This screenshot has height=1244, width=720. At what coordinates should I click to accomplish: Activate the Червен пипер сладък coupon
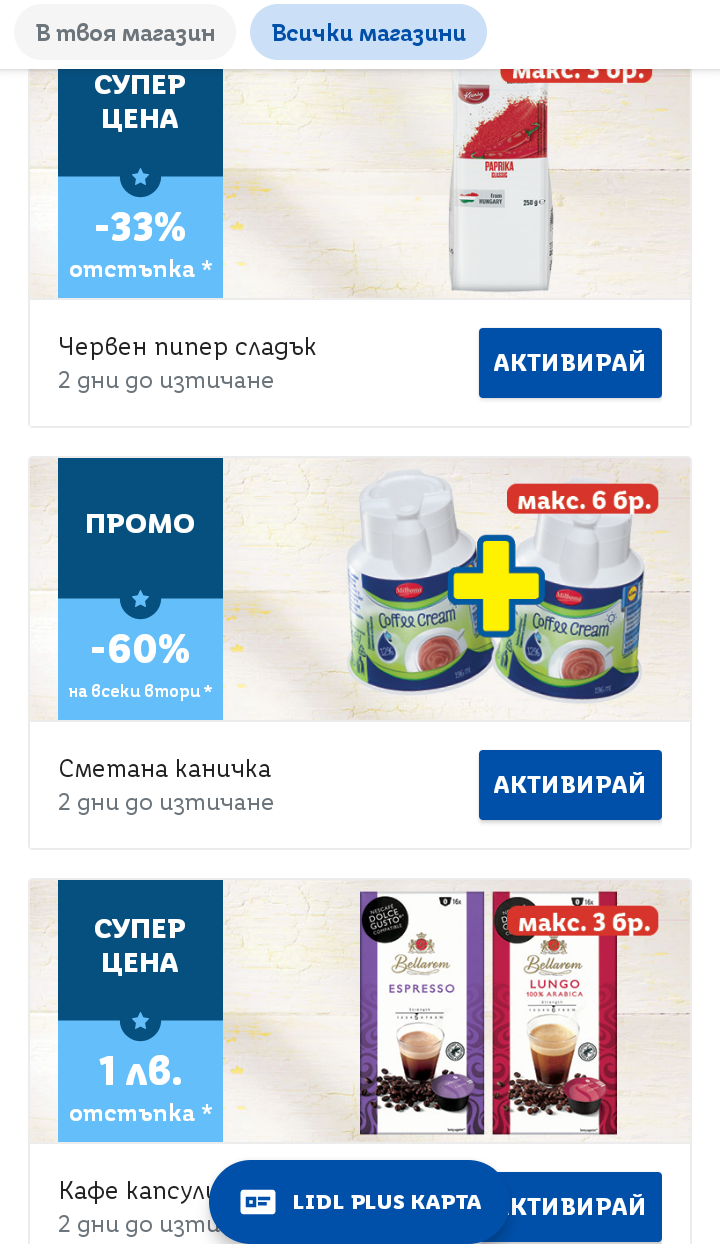570,363
